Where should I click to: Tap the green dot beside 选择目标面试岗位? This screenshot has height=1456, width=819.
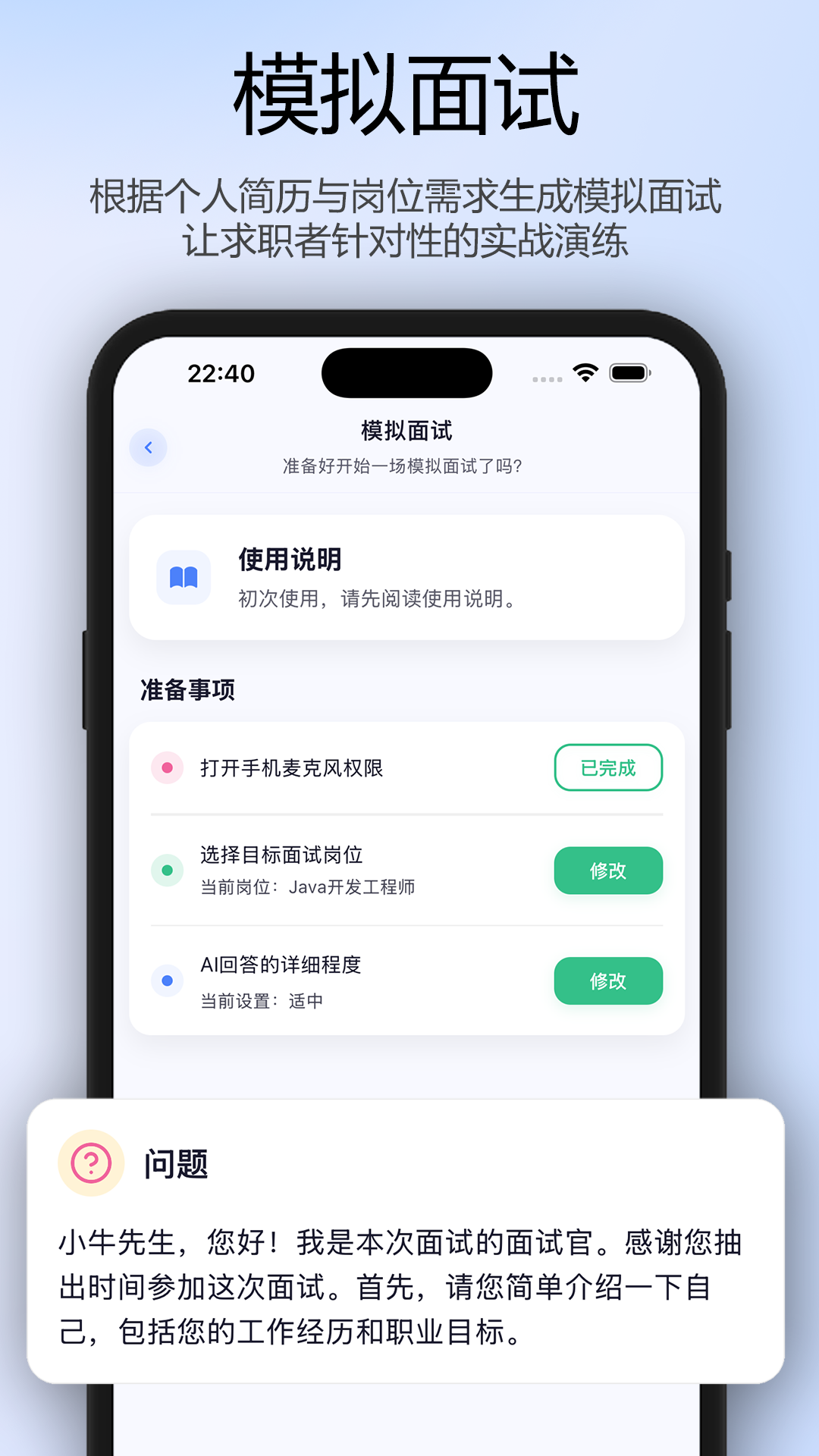168,871
